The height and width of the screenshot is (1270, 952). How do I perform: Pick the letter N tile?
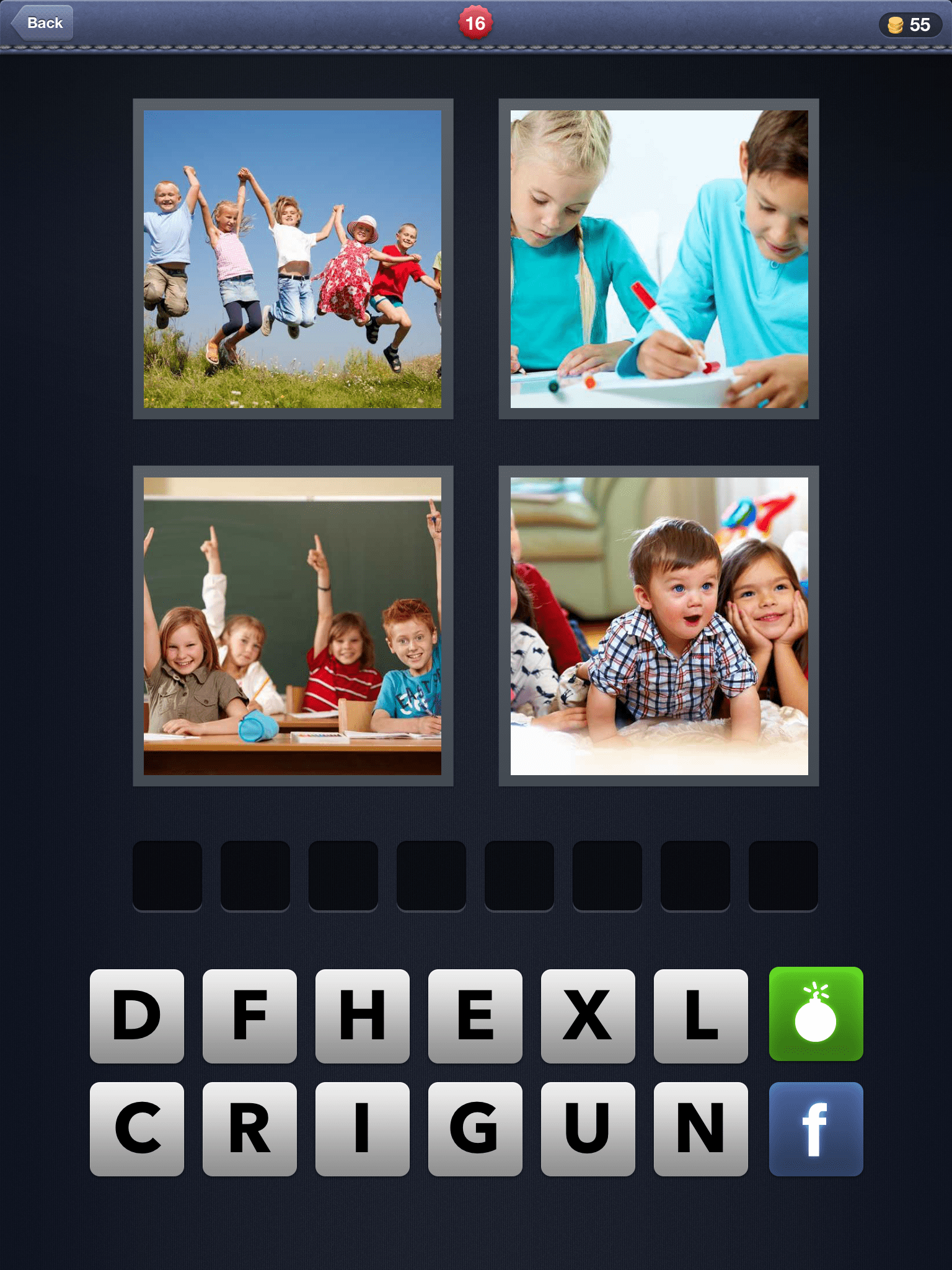click(701, 1129)
